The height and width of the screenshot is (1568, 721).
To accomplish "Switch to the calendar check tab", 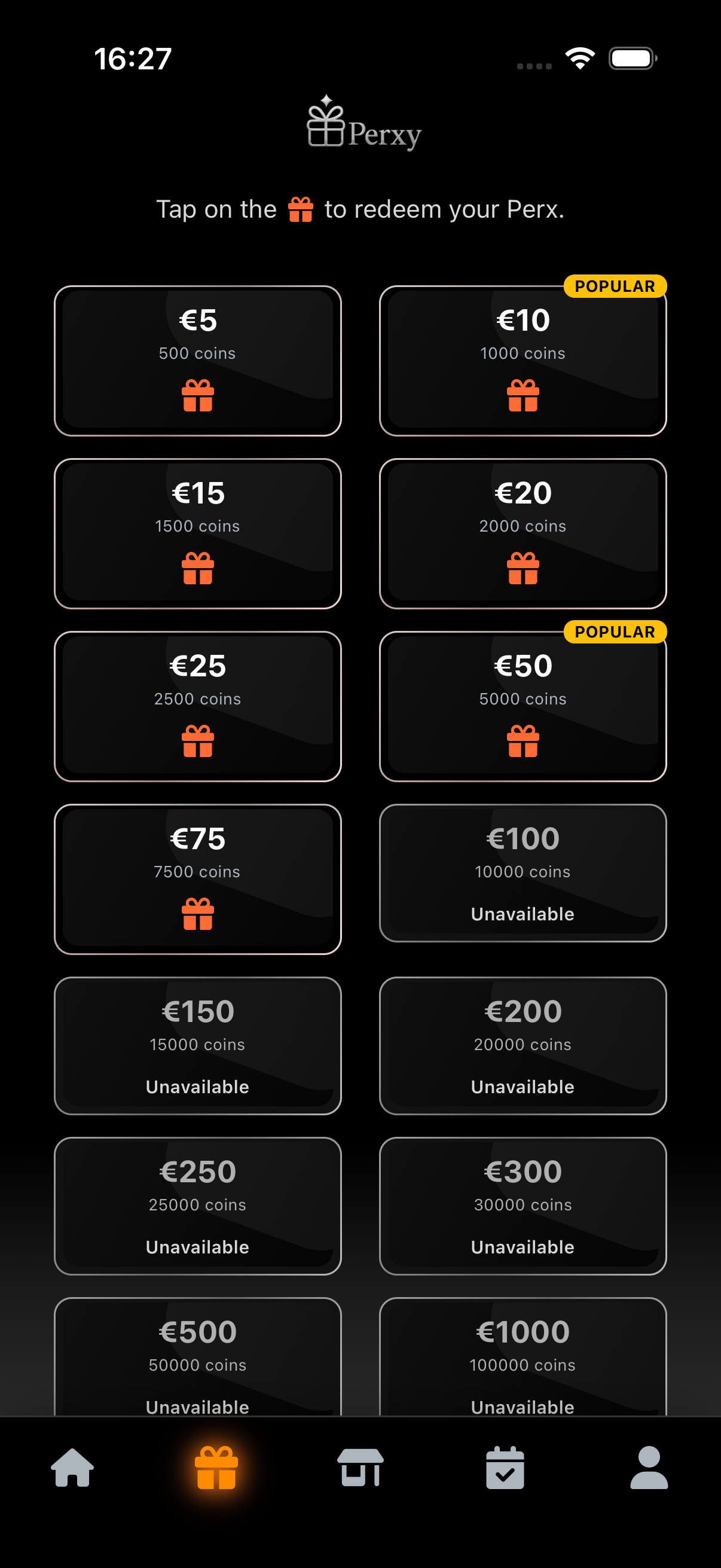I will [505, 1467].
